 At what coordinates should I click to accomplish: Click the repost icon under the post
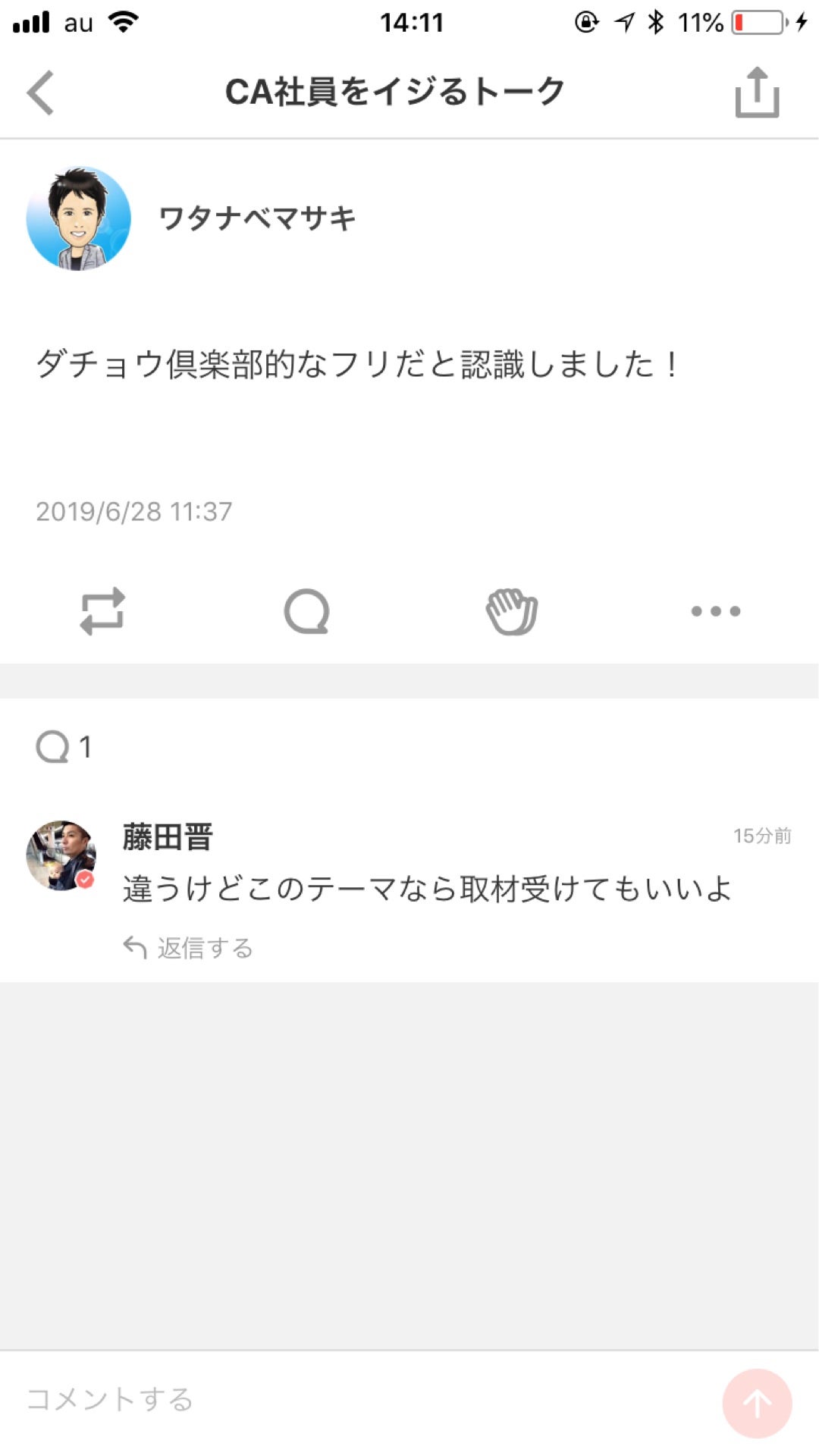(x=102, y=613)
